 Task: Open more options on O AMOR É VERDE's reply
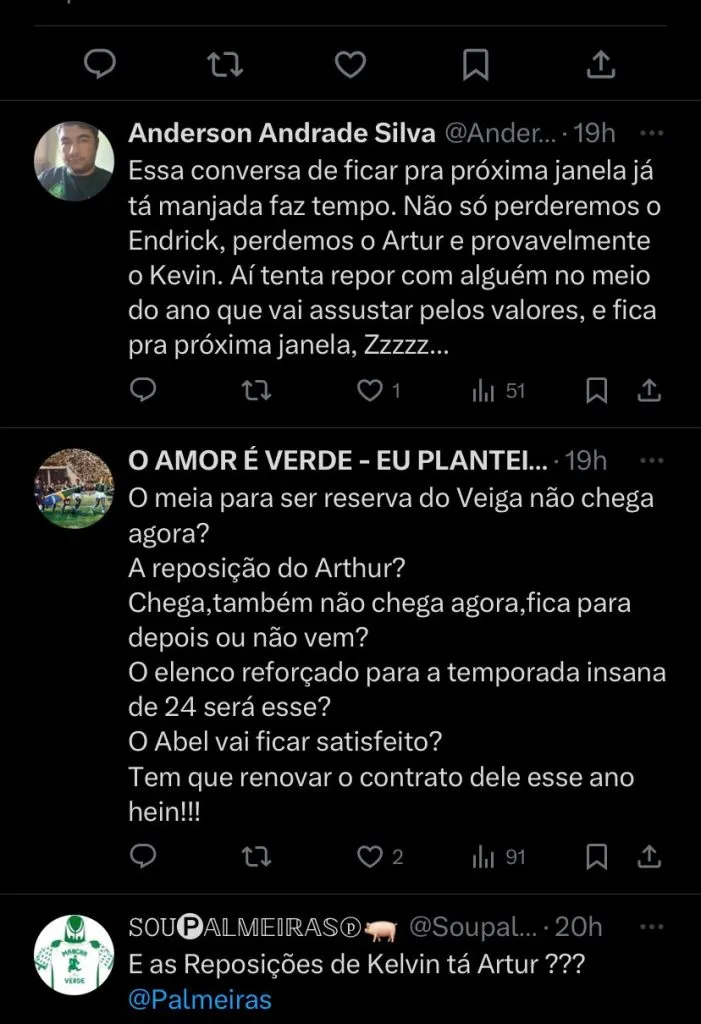(x=651, y=460)
